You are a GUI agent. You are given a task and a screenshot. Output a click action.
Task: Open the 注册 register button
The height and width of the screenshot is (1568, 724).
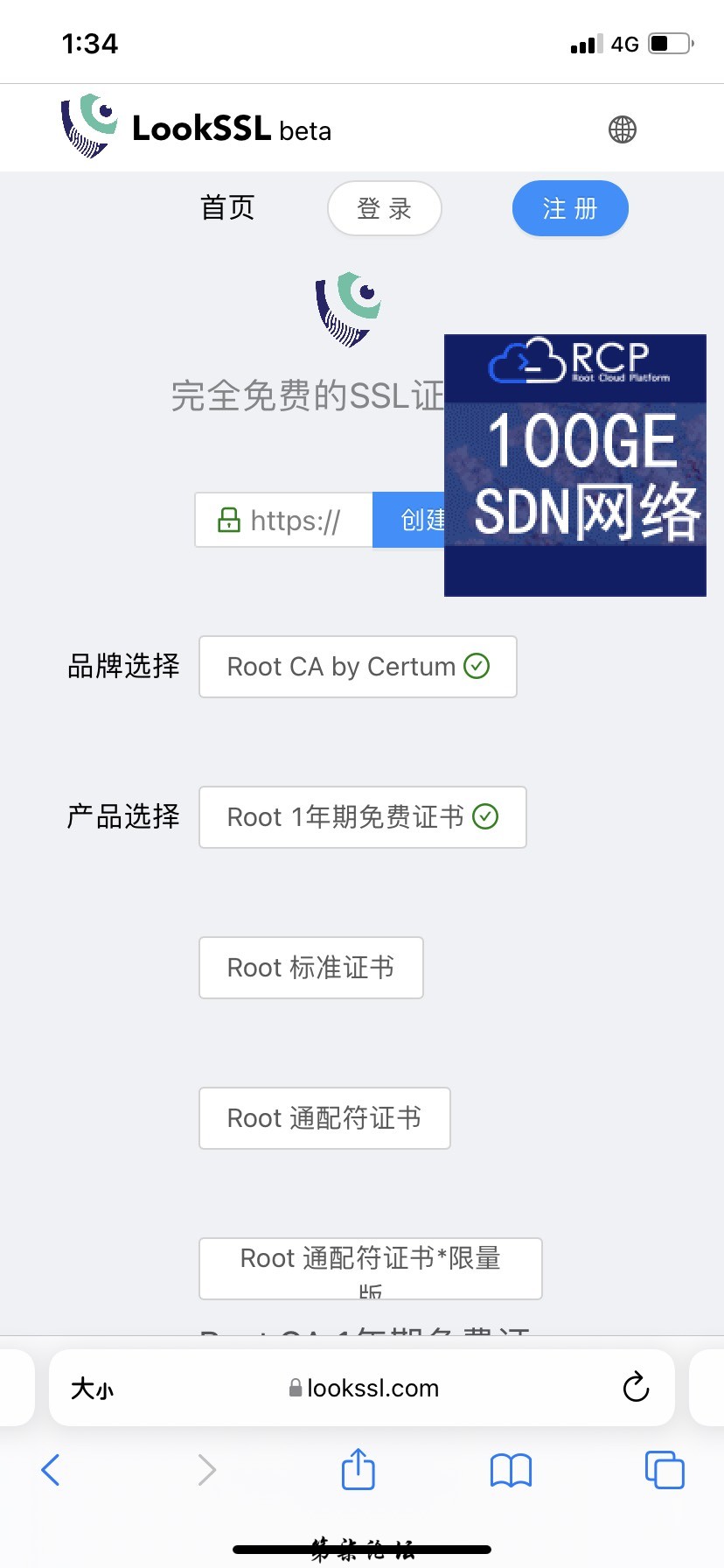click(570, 208)
